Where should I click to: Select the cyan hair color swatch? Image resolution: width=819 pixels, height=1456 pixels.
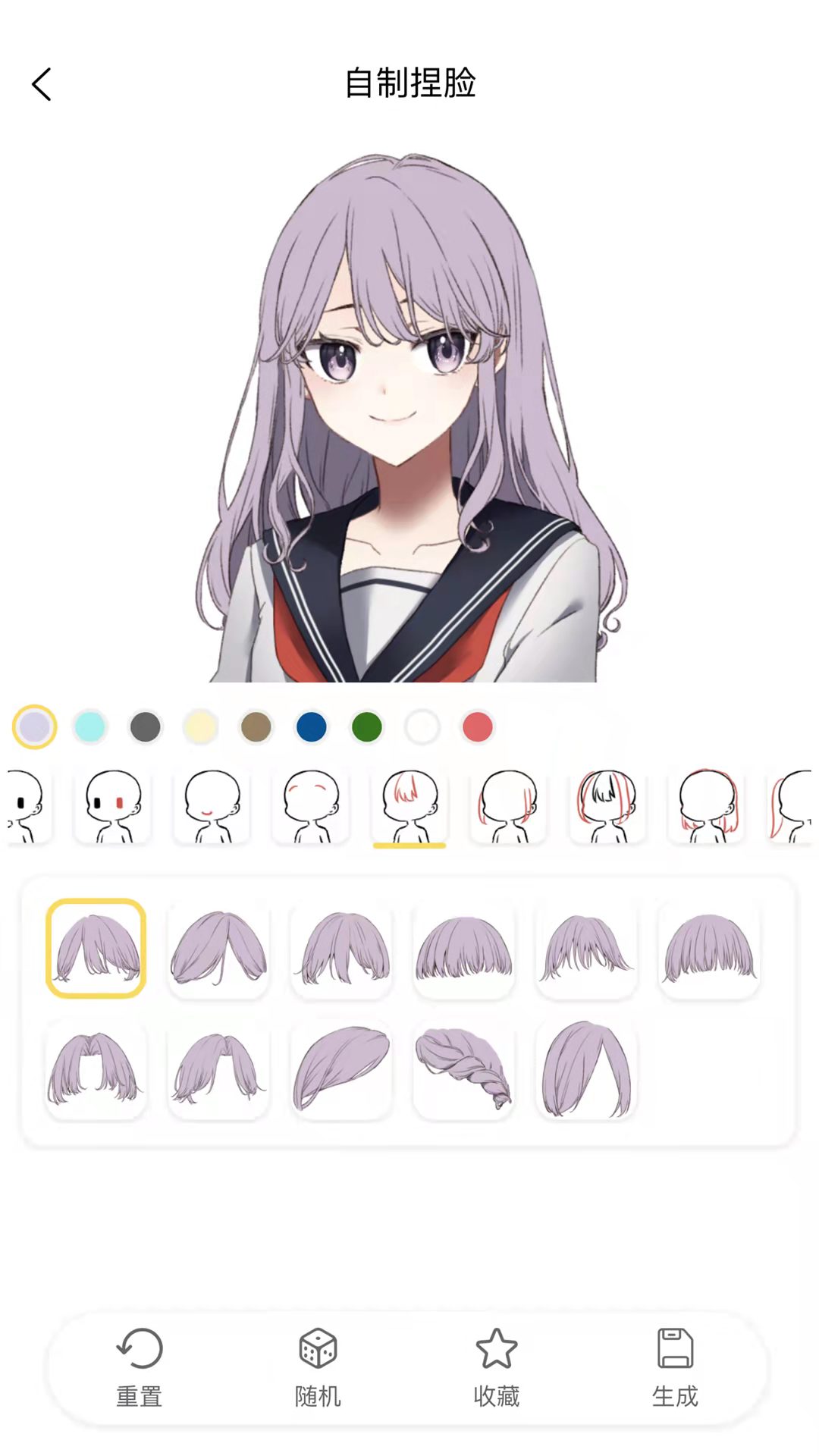[x=90, y=726]
